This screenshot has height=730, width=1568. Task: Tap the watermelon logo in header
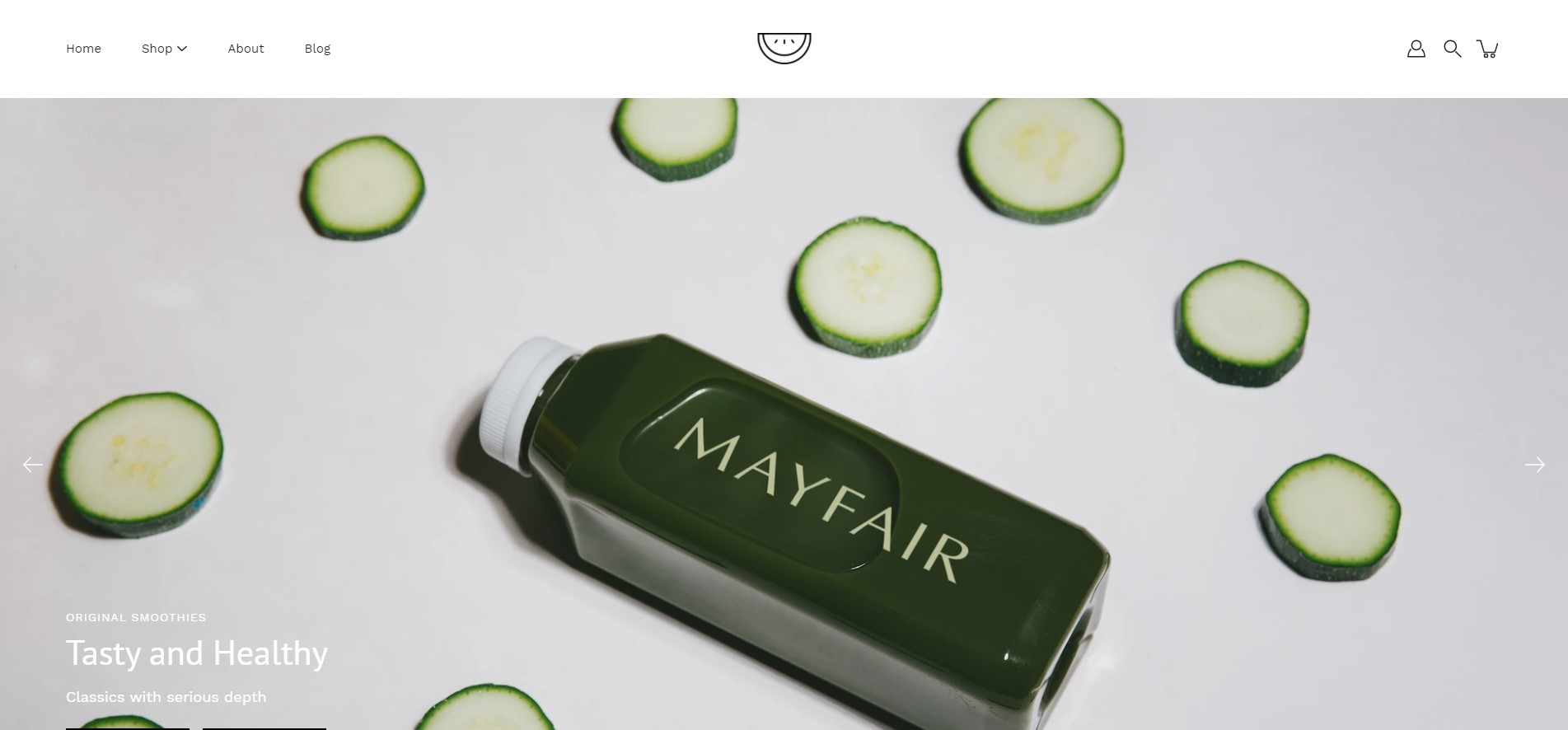pos(784,48)
